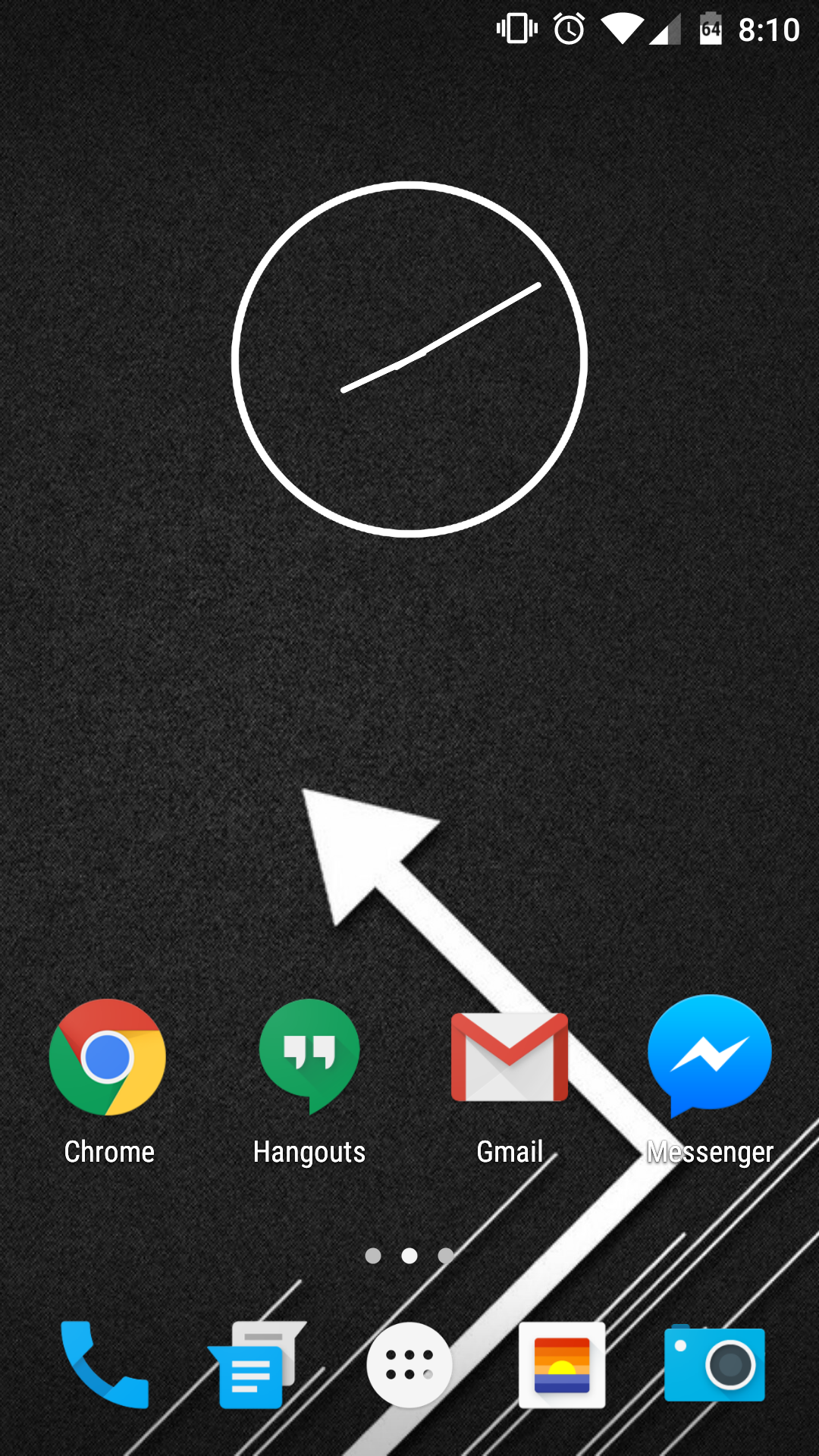819x1456 pixels.
Task: Open the Phone dialer in the dock
Action: tap(105, 1365)
